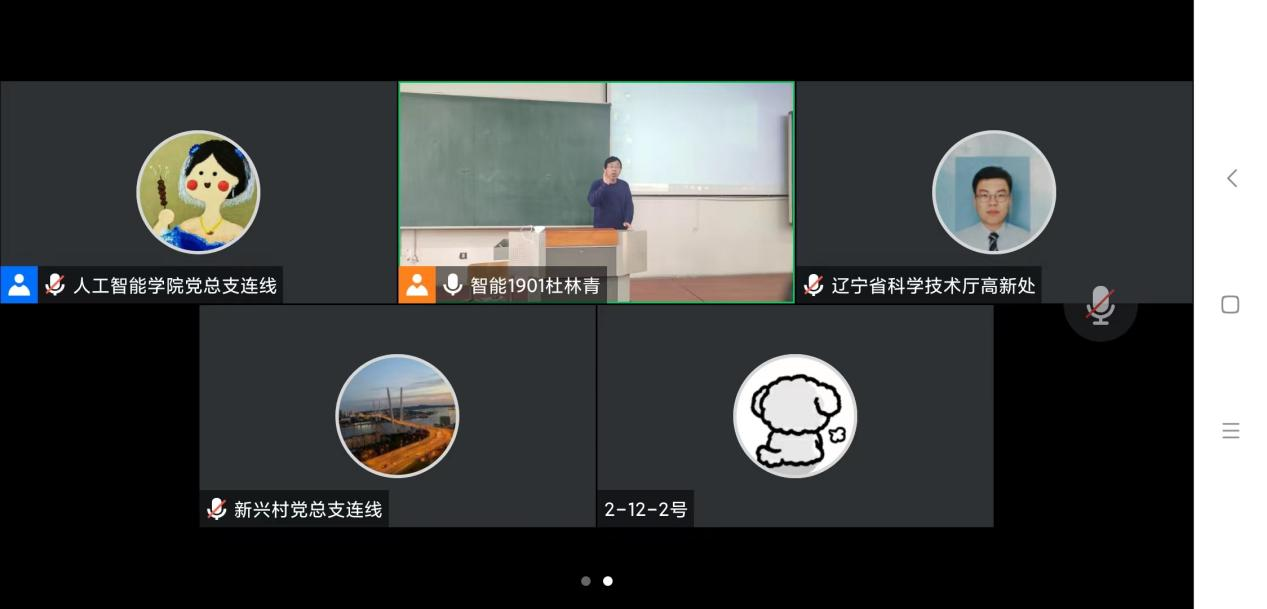Tap the system home square button
The width and height of the screenshot is (1267, 609).
pyautogui.click(x=1231, y=304)
